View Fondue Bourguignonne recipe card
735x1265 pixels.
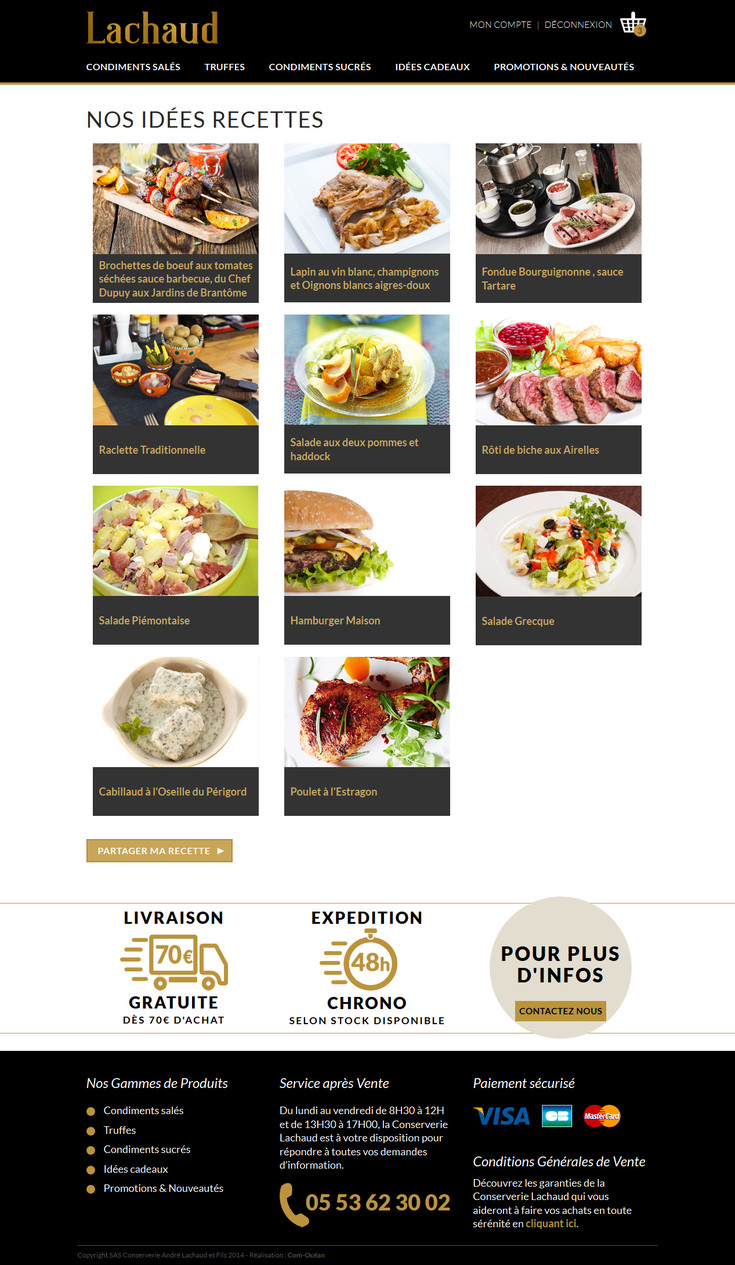558,223
